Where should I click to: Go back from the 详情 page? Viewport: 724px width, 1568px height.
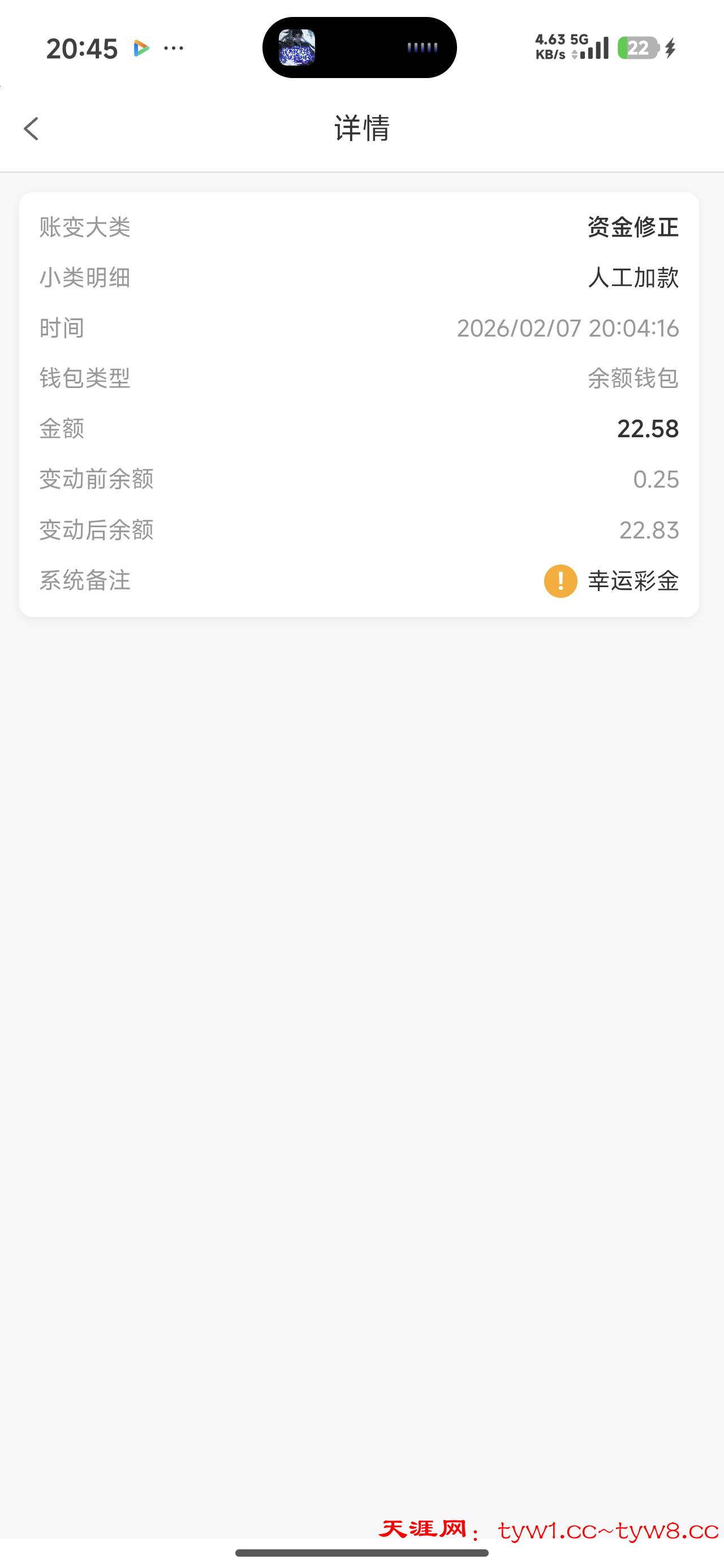32,128
